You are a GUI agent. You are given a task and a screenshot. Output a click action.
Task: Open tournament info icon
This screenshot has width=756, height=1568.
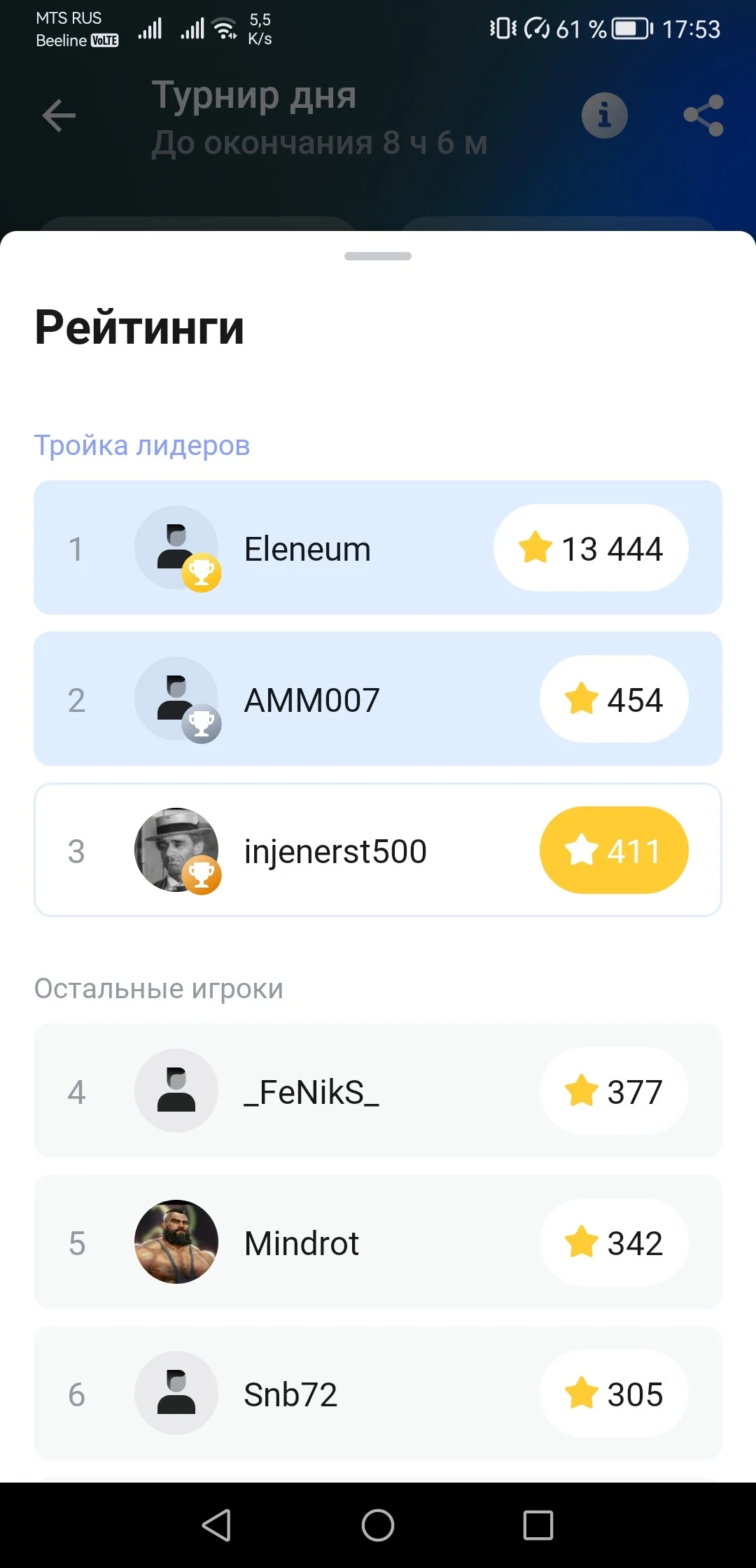[x=605, y=115]
